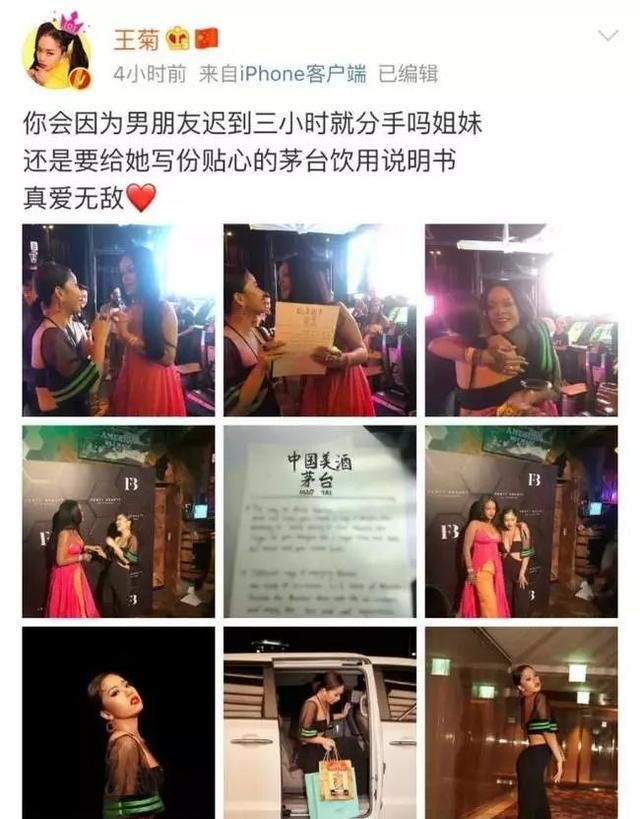Open first photo of two women chatting in crowd
Screen dimensions: 640x819
click(118, 320)
